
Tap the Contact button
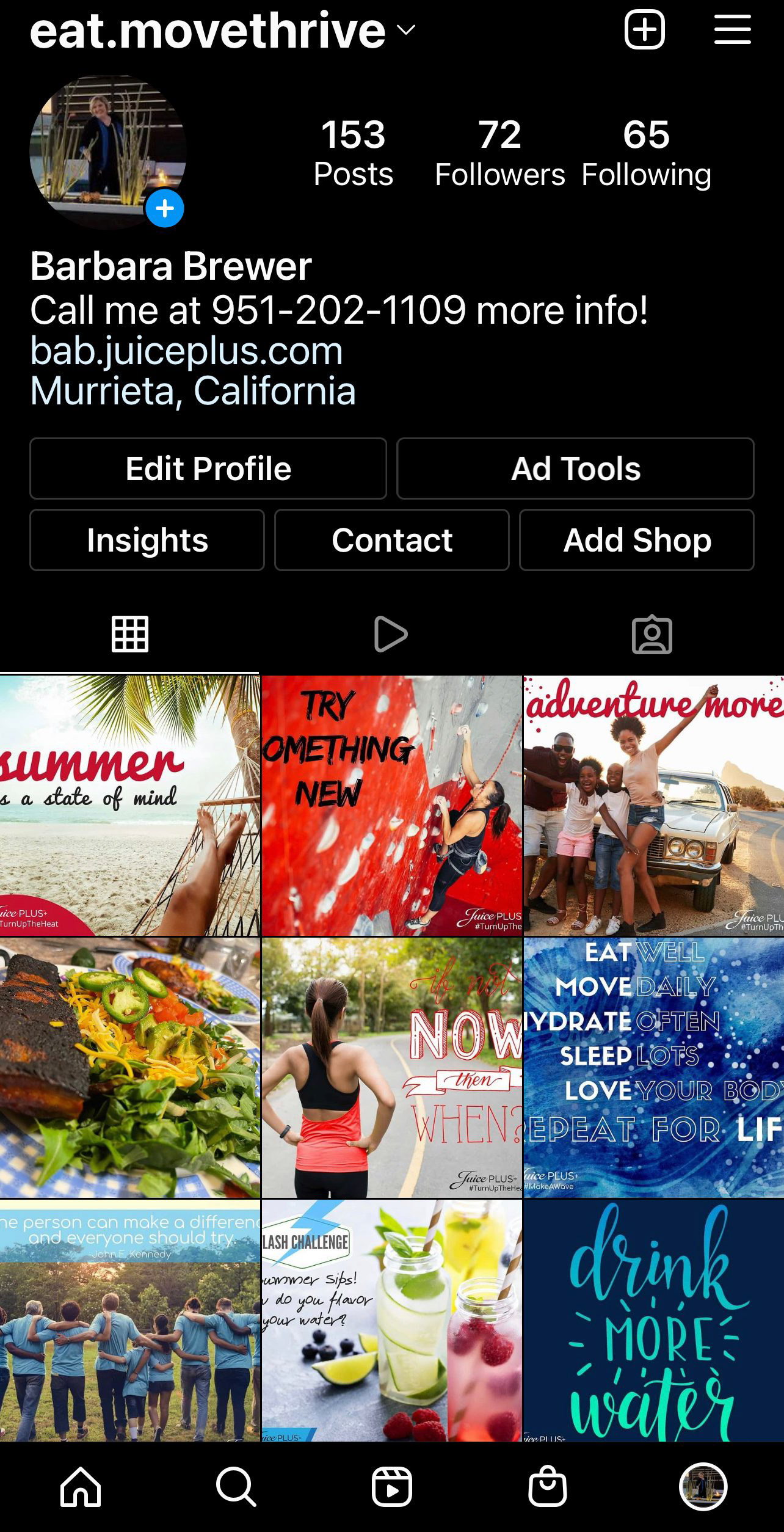point(392,540)
